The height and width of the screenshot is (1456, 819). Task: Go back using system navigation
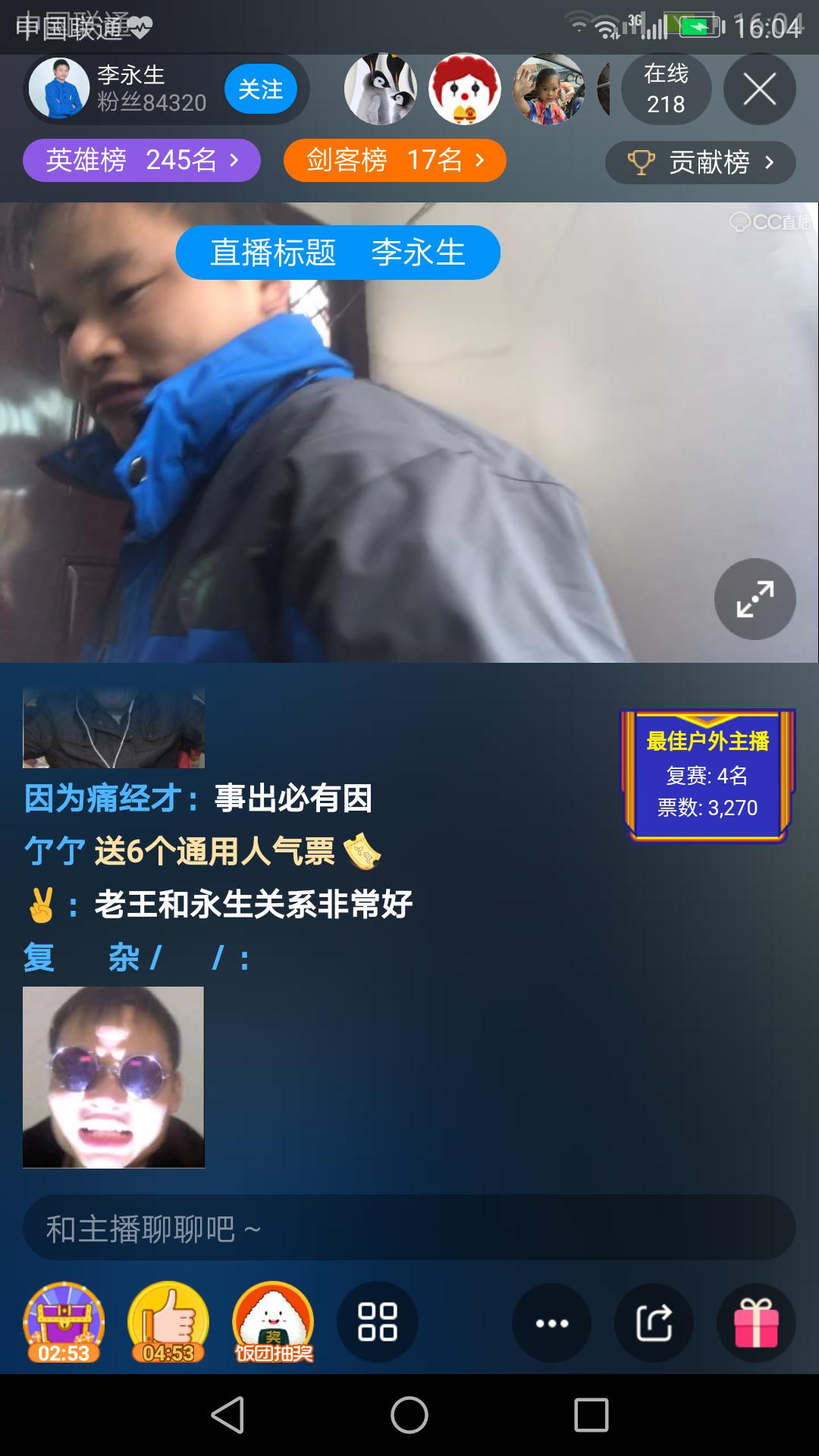pos(227,1415)
